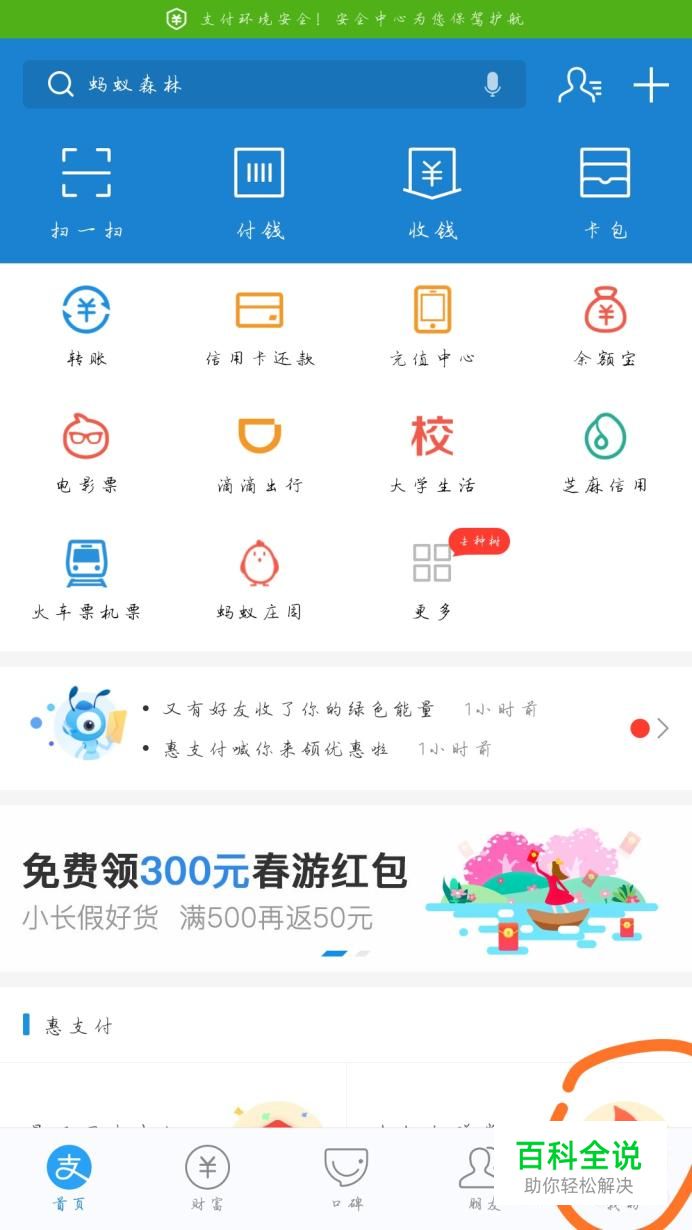The image size is (692, 1230).
Task: Open 付钱 payment code
Action: click(x=259, y=190)
